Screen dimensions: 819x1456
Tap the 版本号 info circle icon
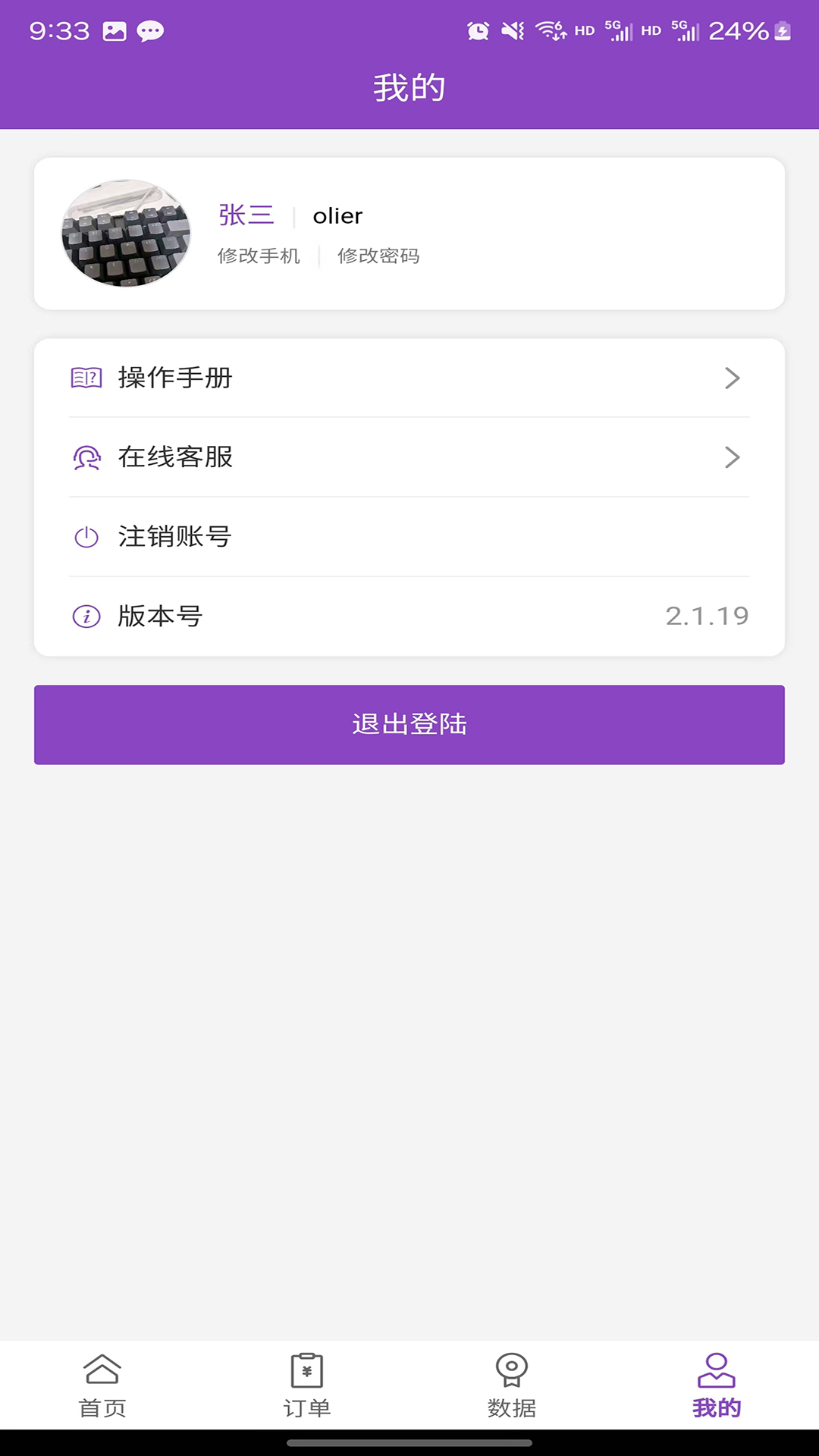coord(85,617)
